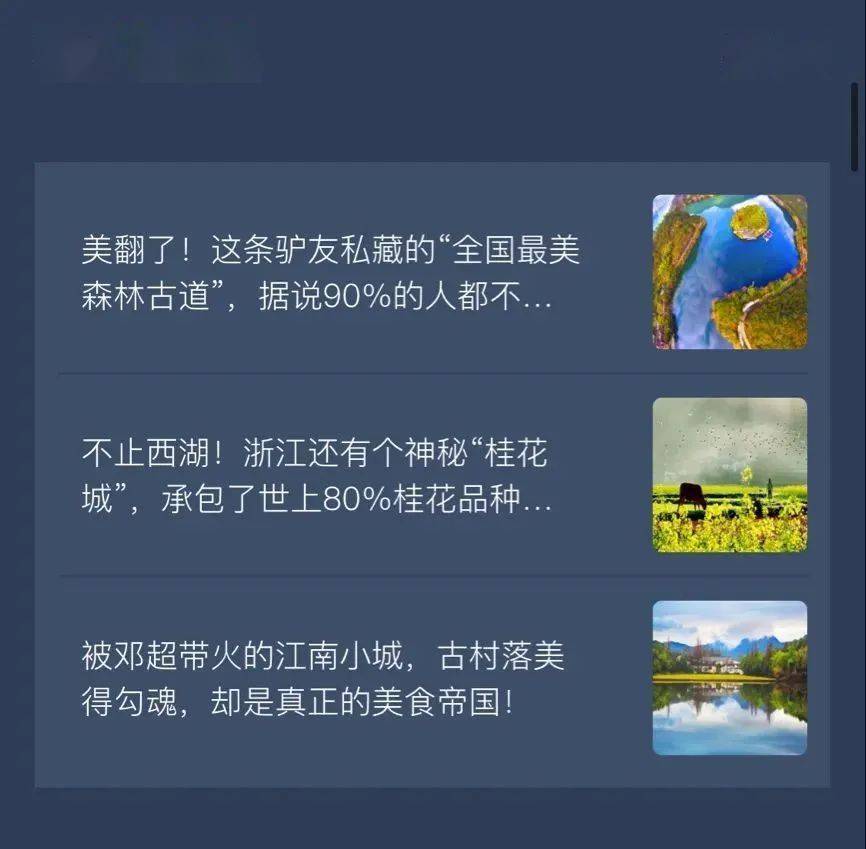Open the article about 被邓超带火的江南小城
Screen dimensions: 866x849
coord(322,679)
